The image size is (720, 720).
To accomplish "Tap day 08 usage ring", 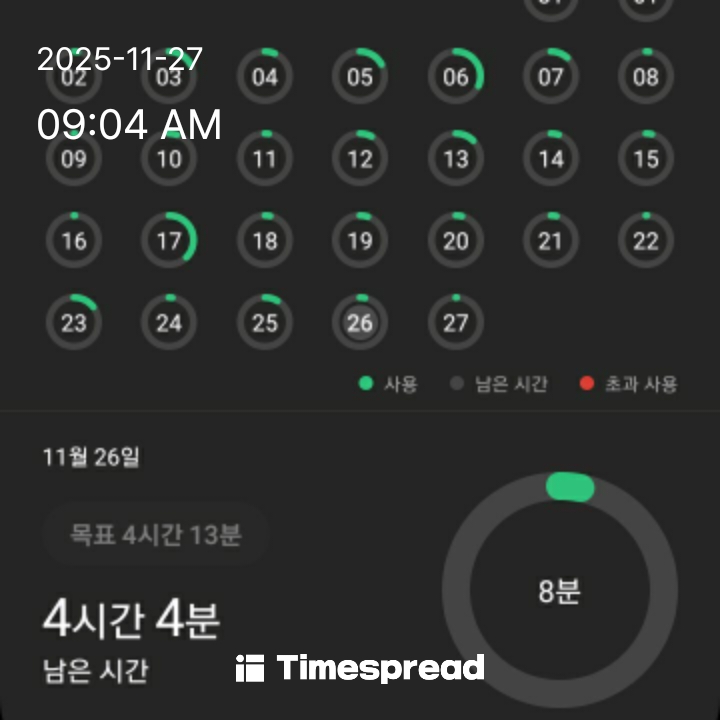I will click(646, 77).
